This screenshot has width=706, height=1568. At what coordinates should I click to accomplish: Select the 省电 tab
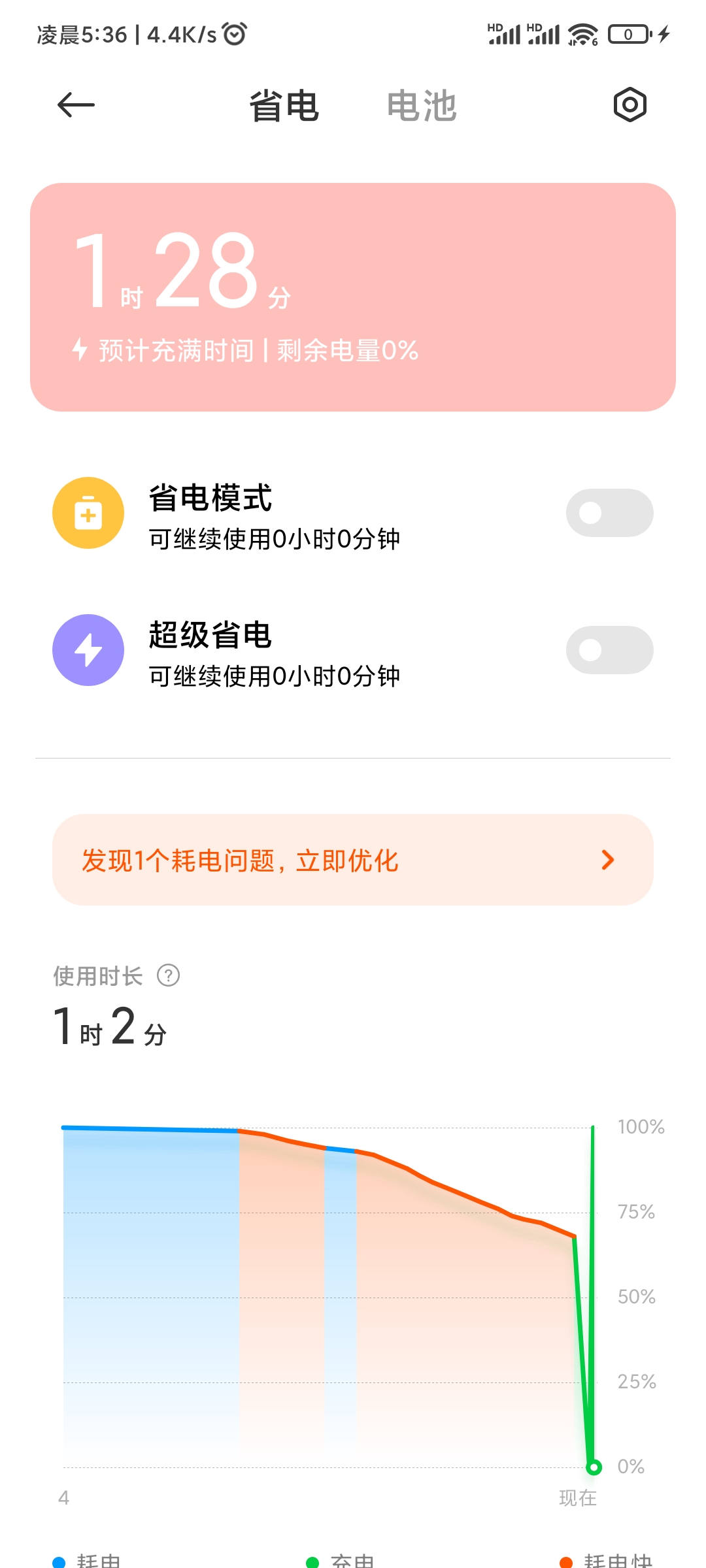(284, 106)
